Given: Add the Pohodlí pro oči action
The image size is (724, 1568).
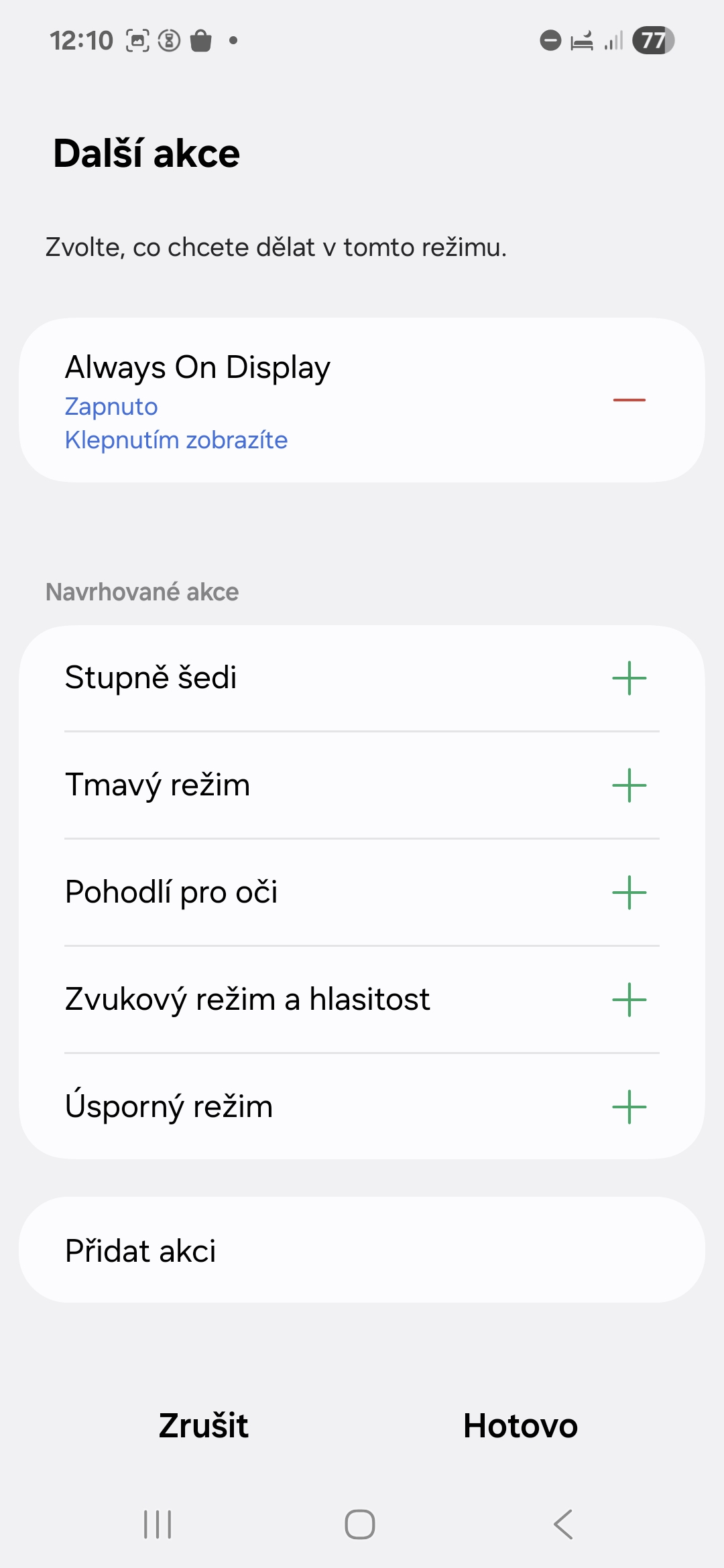Looking at the screenshot, I should [629, 893].
